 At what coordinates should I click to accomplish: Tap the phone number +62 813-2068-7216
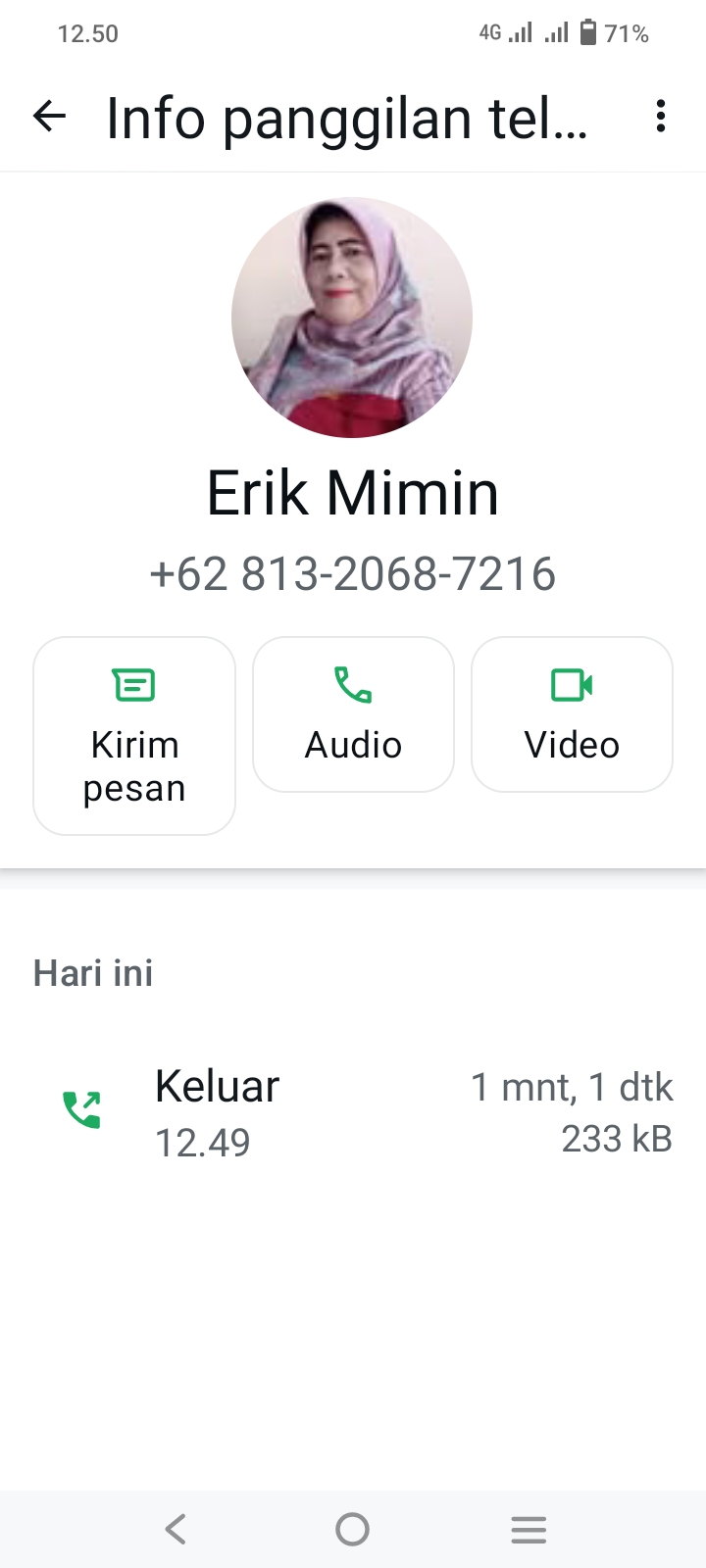tap(352, 574)
